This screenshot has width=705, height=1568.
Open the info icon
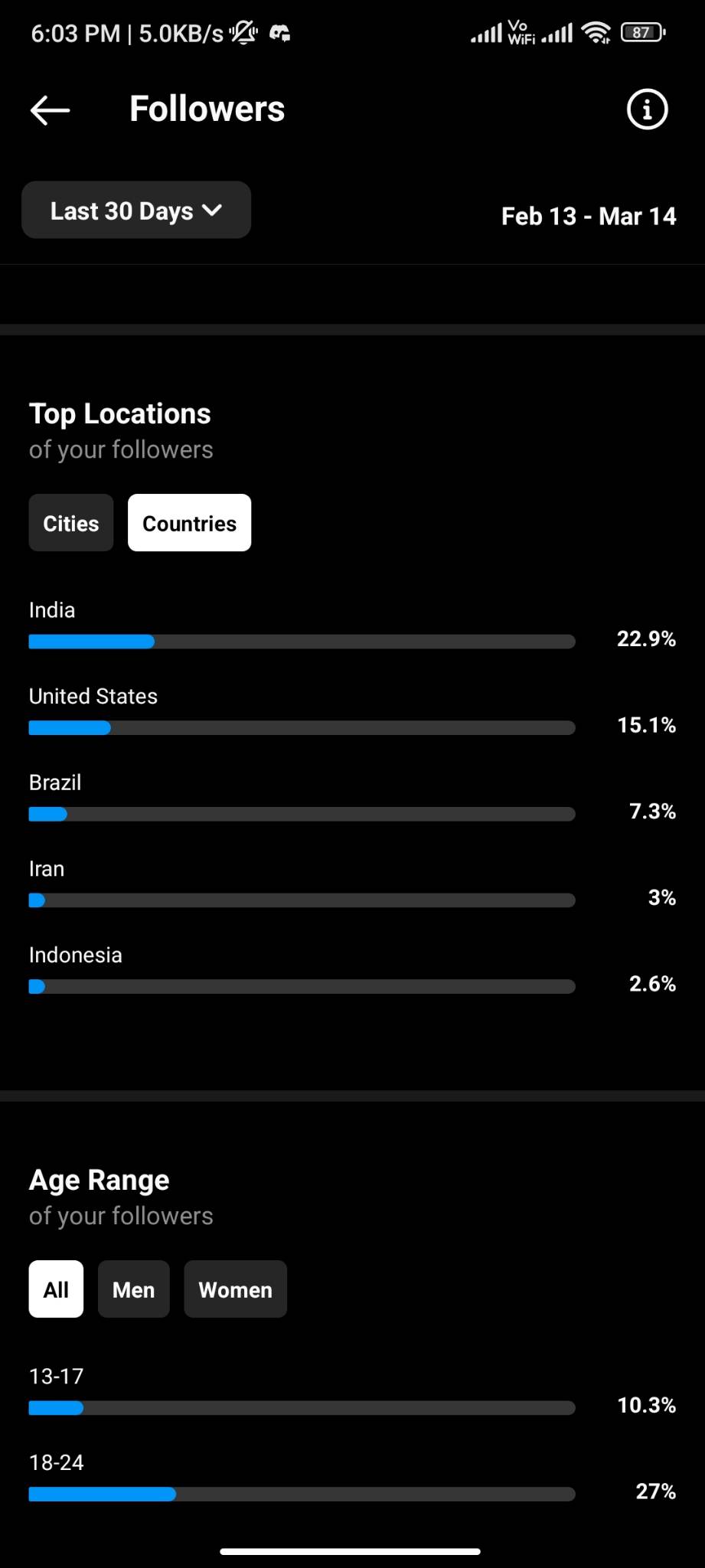(x=647, y=109)
